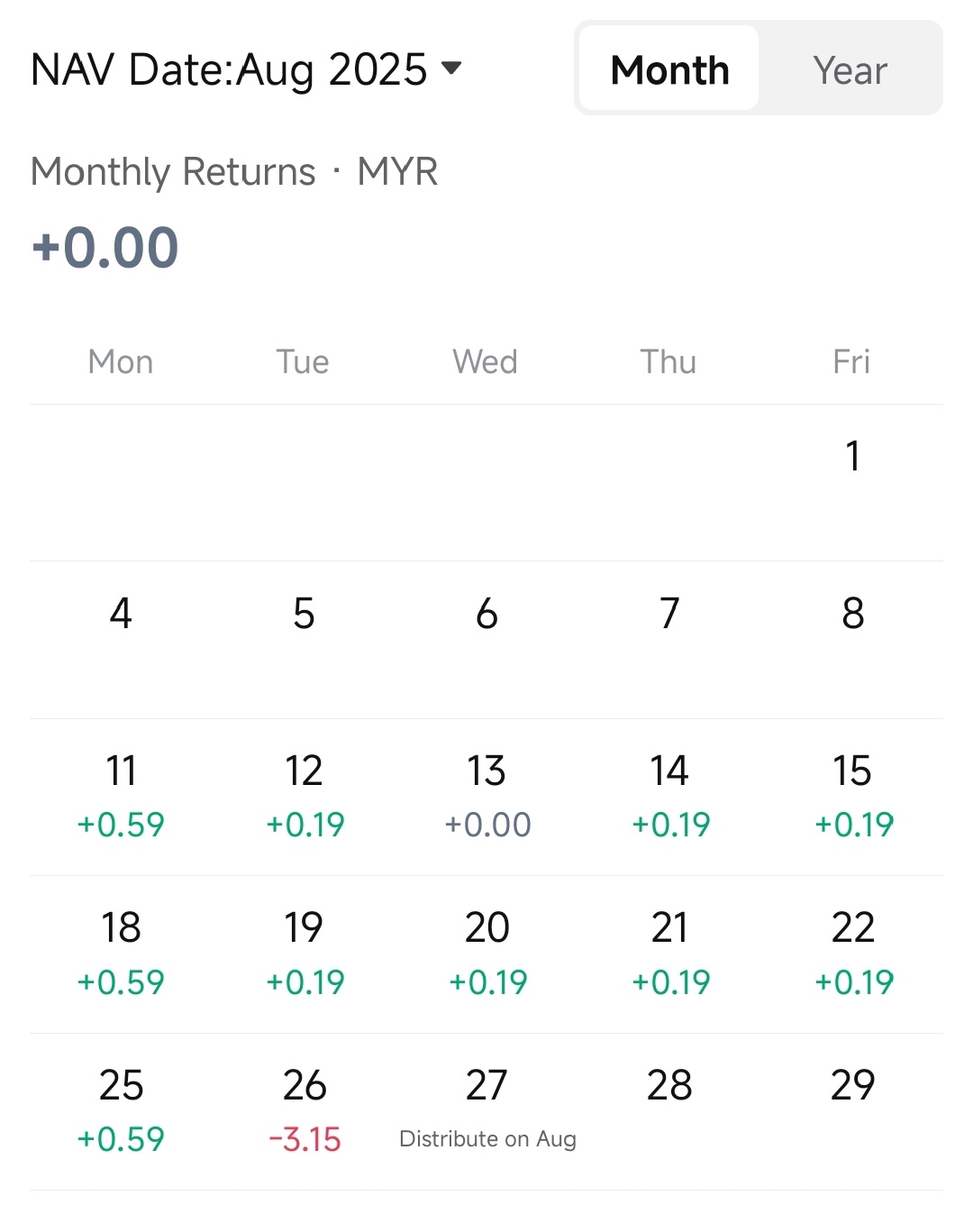Image resolution: width=973 pixels, height=1232 pixels.
Task: Click date 29 at the calendar bottom
Action: 852,1086
